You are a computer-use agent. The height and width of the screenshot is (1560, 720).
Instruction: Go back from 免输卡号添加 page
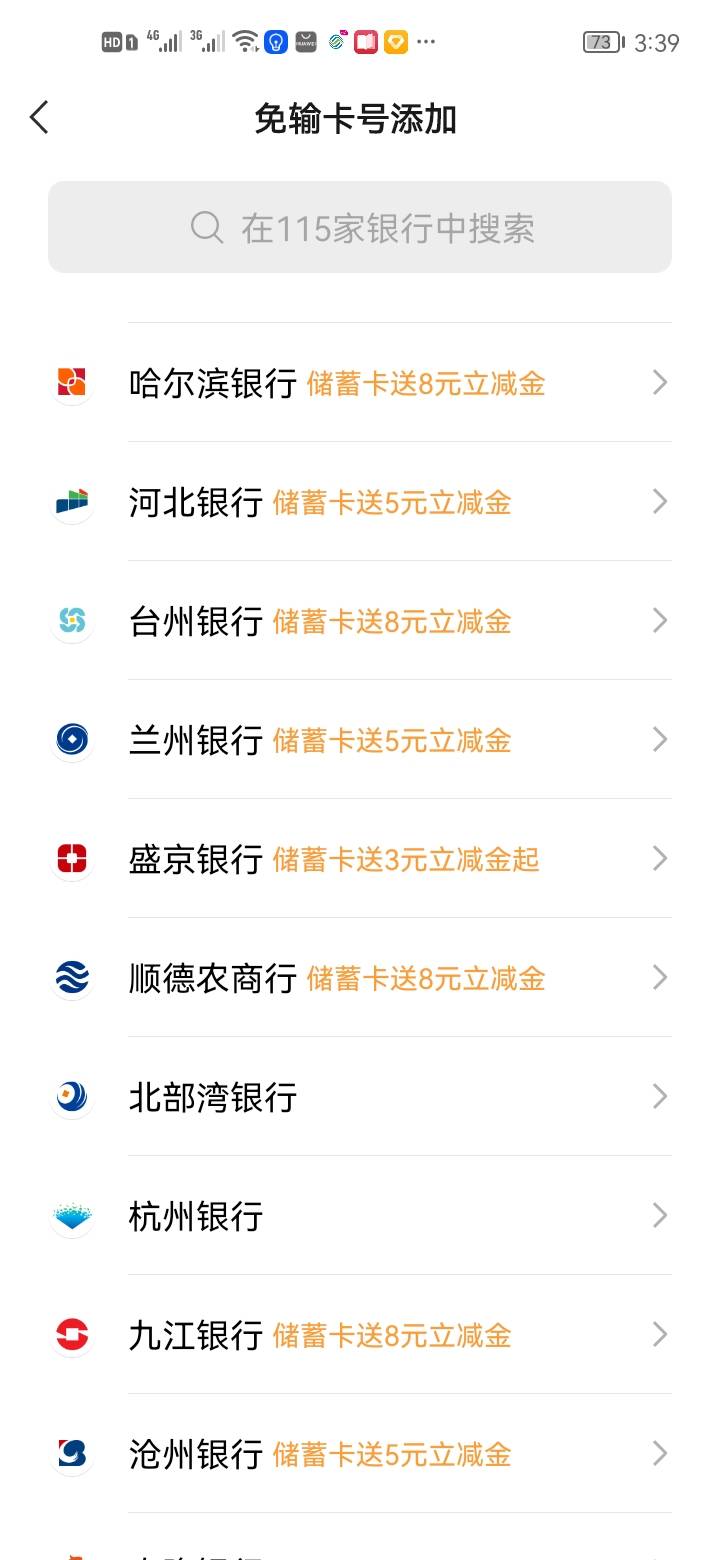(x=39, y=118)
